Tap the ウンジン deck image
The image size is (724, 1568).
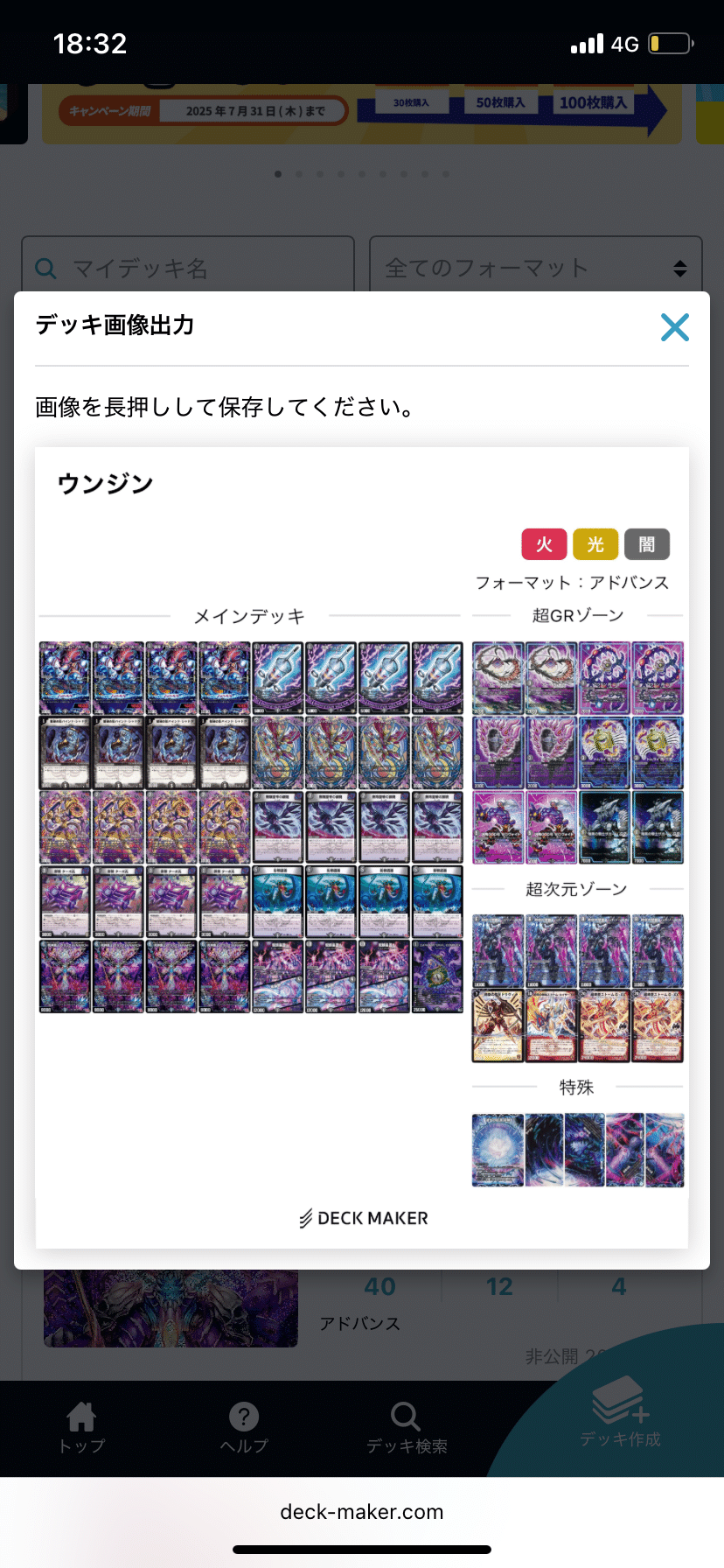361,845
